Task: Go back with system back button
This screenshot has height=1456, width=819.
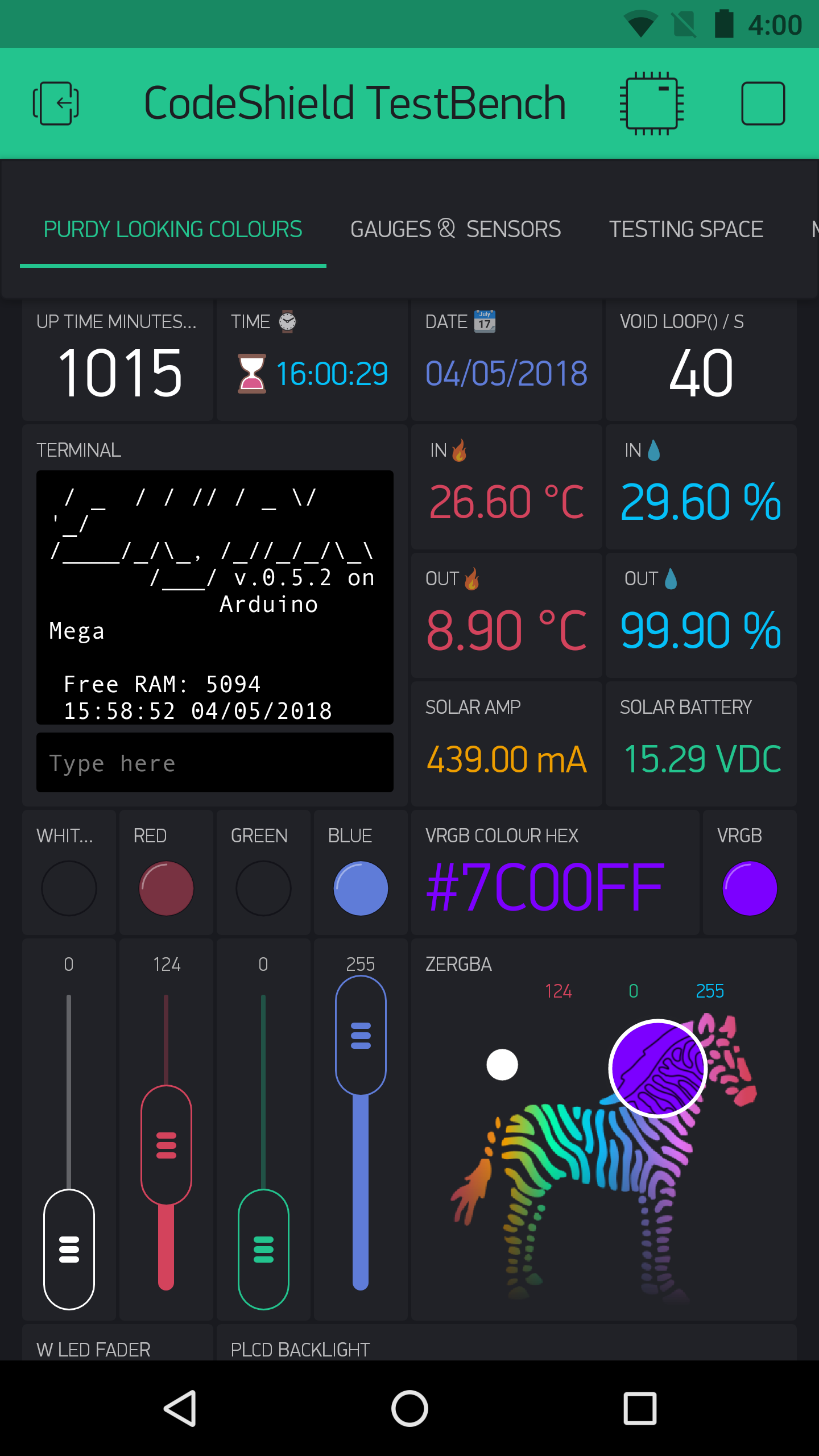Action: point(181,1408)
